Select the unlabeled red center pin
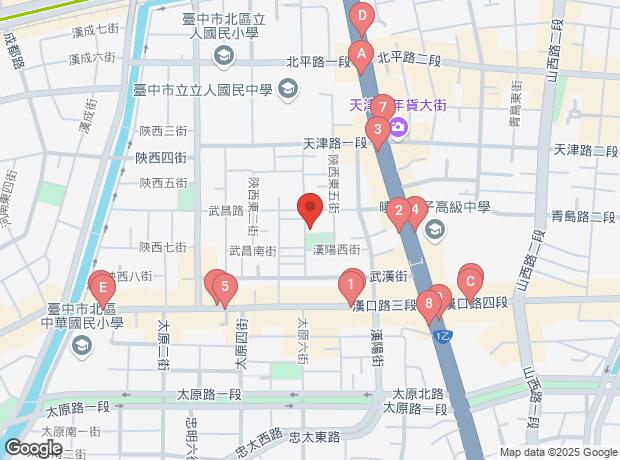The image size is (620, 460). point(310,209)
